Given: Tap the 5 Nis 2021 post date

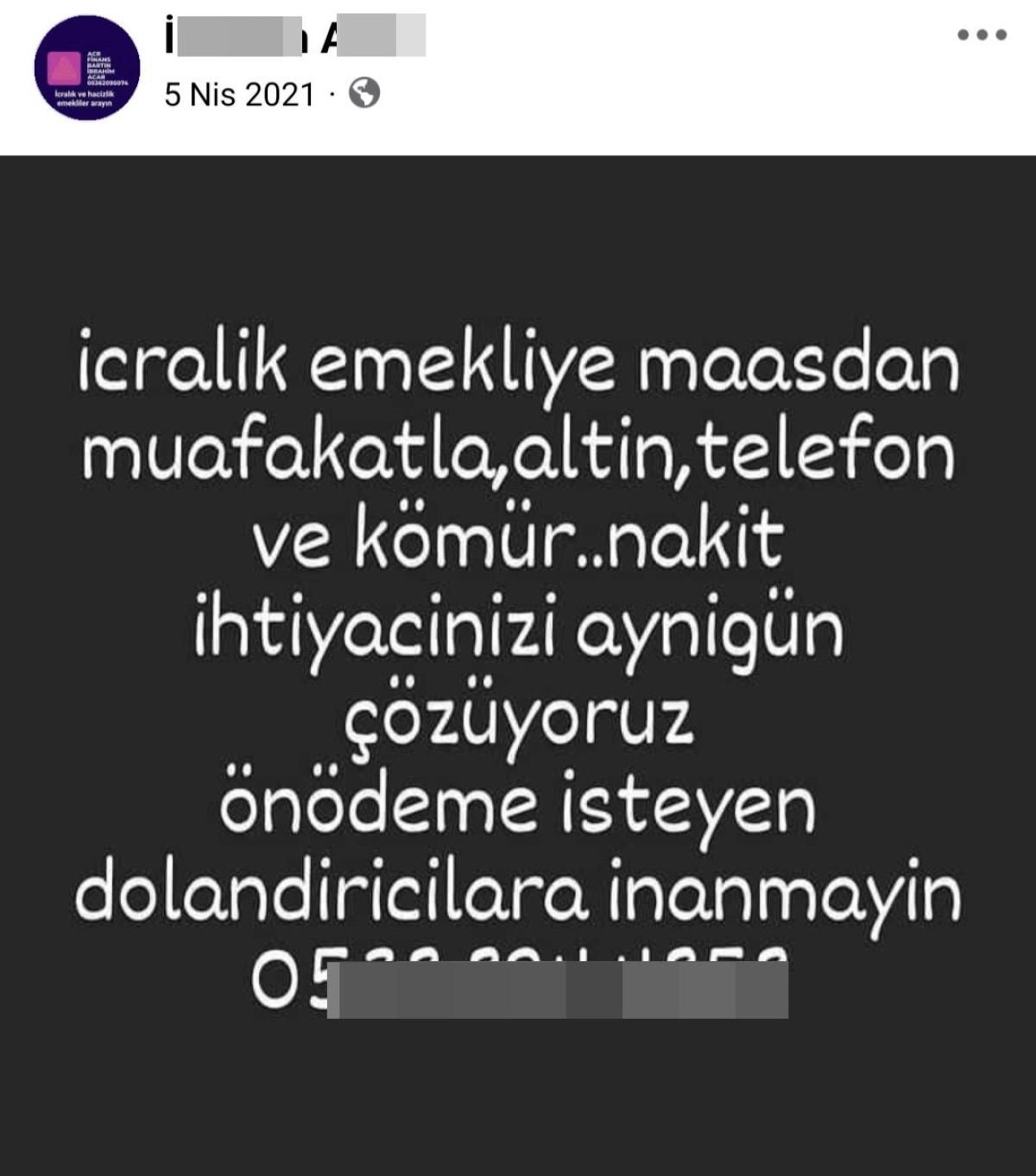Looking at the screenshot, I should tap(239, 94).
